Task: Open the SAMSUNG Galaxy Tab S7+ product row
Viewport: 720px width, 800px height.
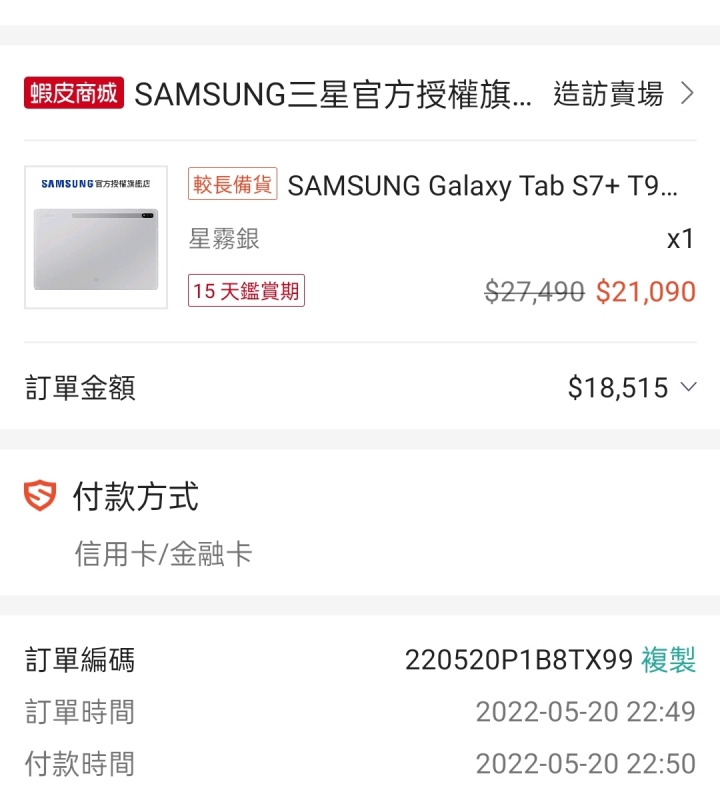Action: click(482, 187)
